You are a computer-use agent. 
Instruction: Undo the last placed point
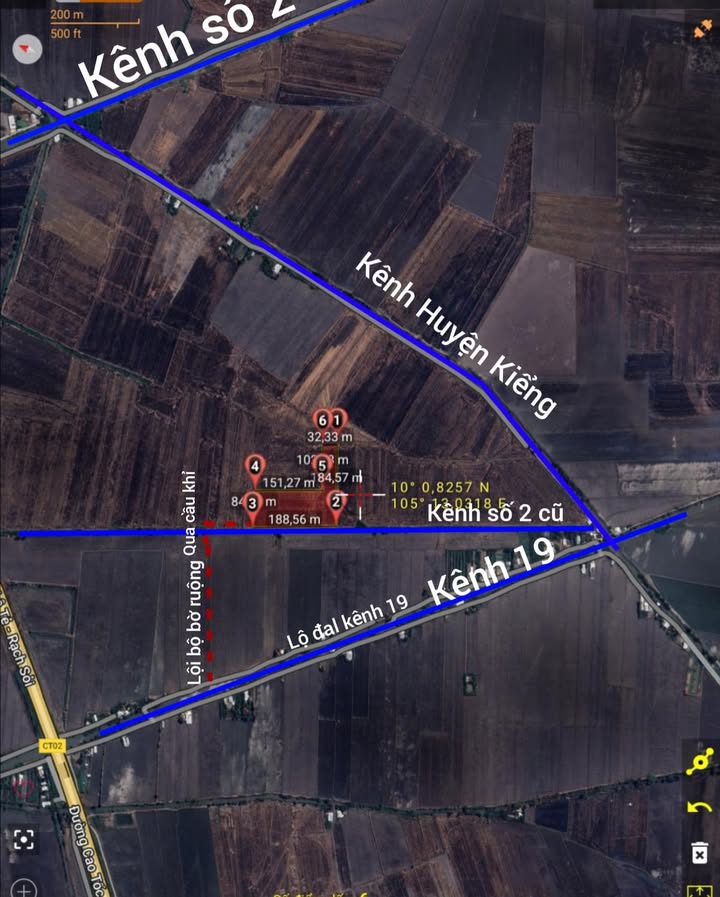point(700,808)
